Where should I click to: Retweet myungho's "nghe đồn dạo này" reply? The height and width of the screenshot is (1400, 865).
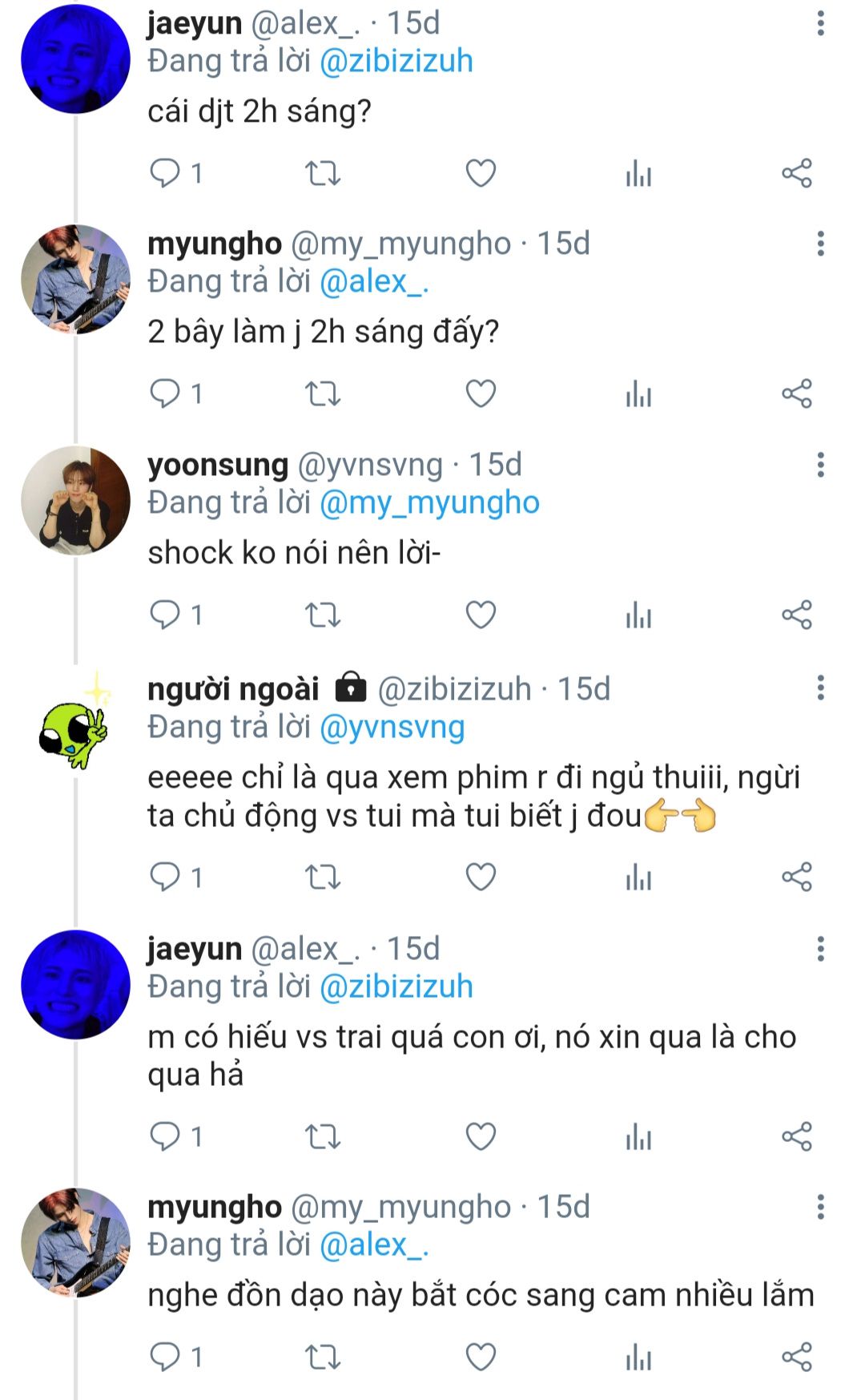click(323, 1357)
